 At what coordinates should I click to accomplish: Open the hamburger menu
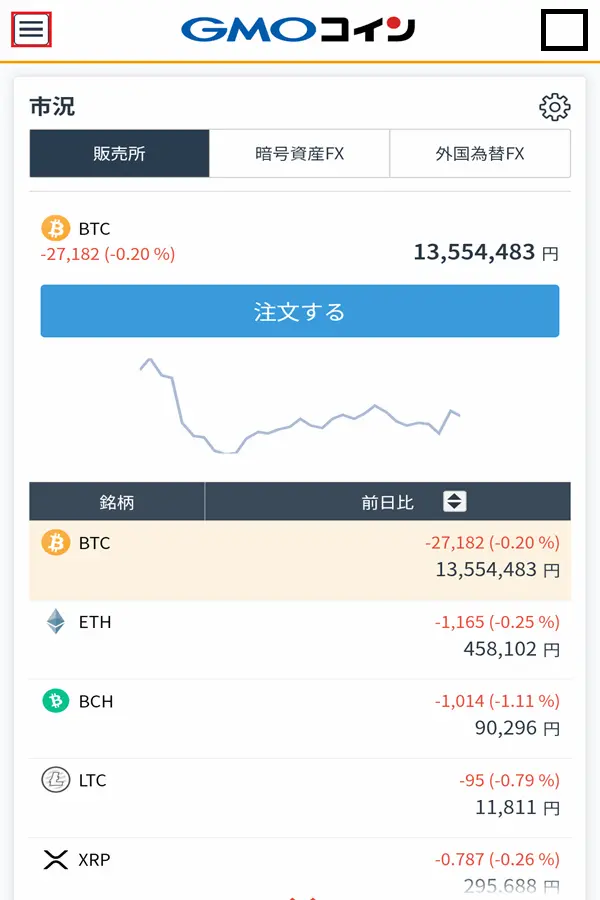(31, 29)
